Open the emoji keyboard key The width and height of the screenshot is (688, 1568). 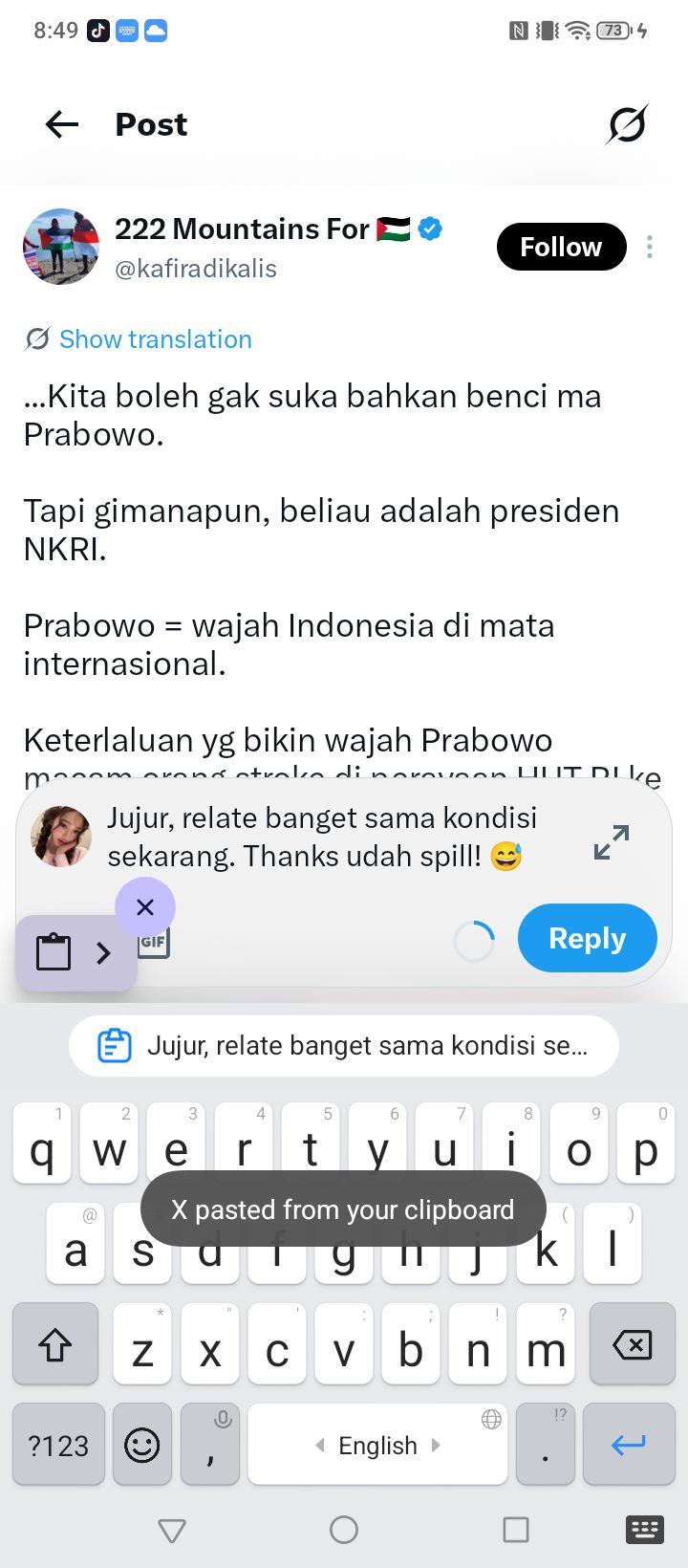(x=142, y=1444)
